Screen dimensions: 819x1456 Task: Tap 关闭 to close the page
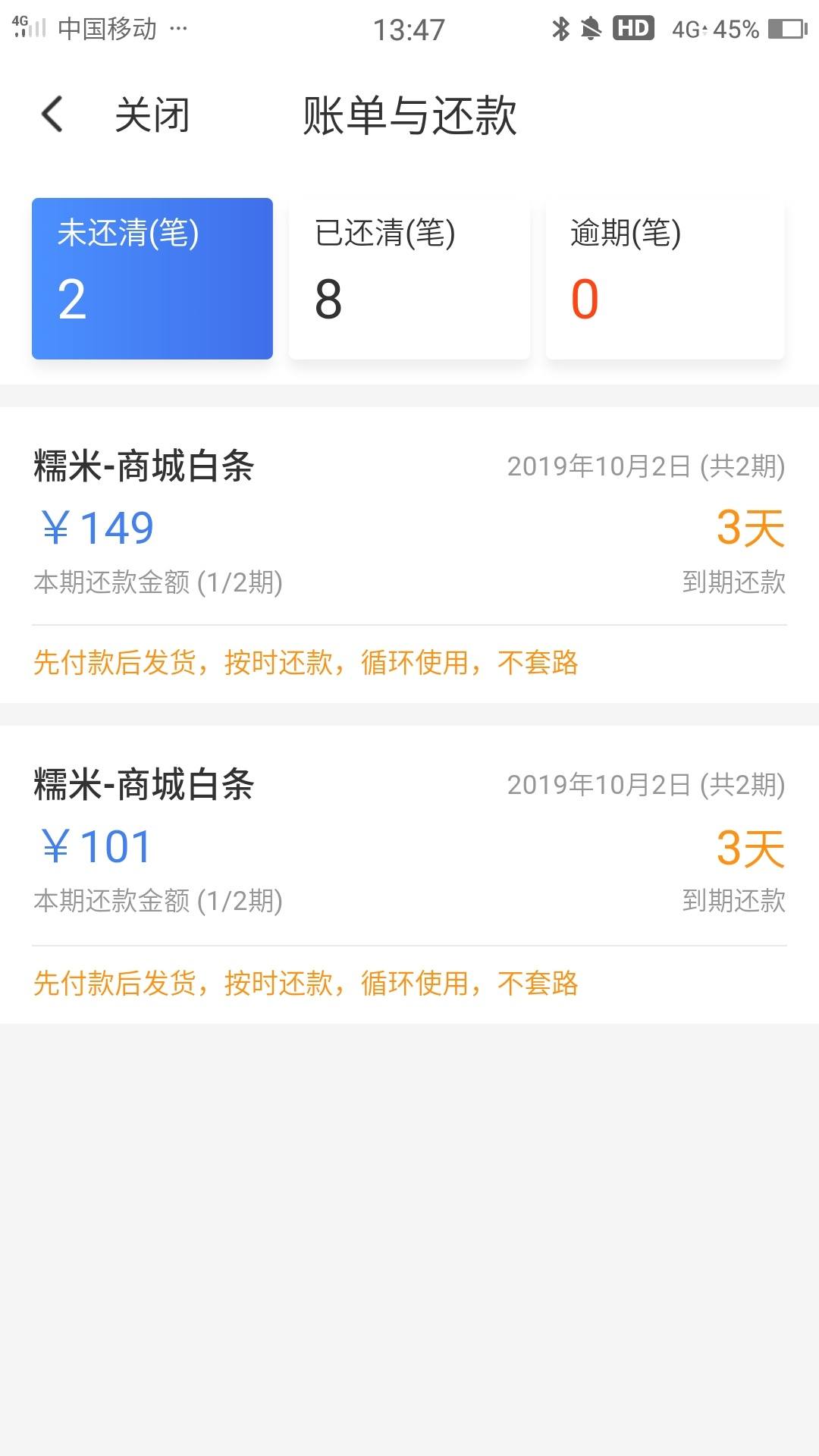point(152,115)
